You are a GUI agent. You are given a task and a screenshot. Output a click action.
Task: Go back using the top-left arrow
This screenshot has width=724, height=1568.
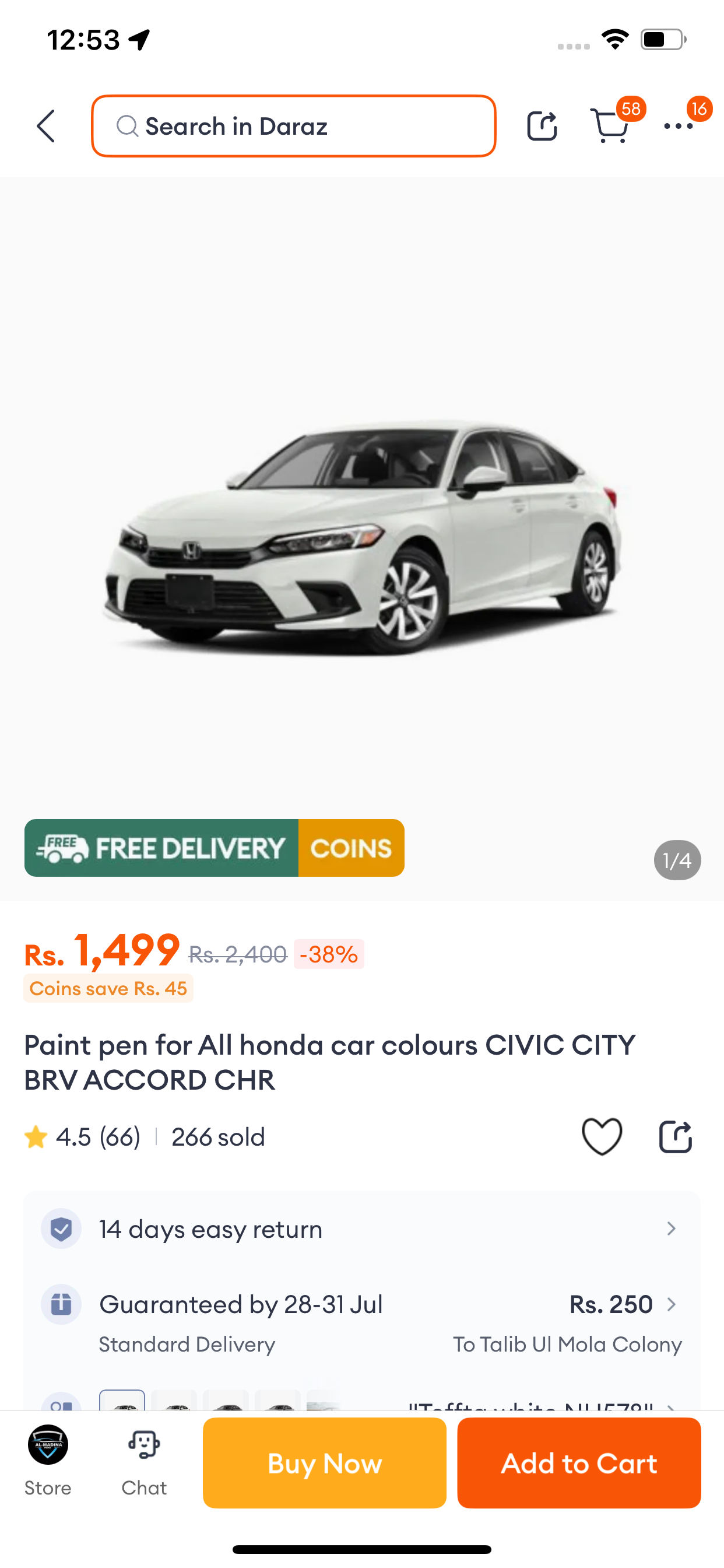46,126
